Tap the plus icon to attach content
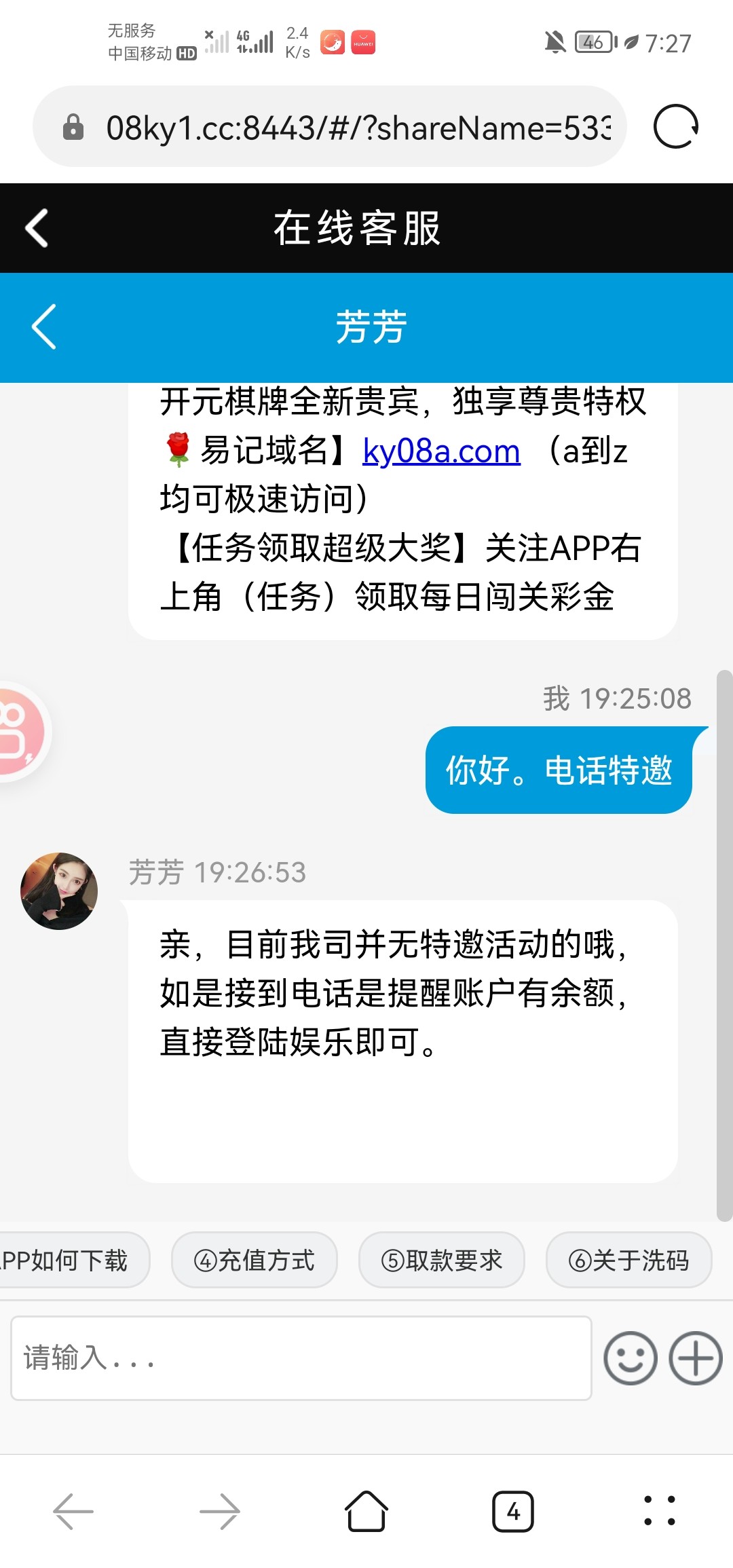 (694, 1358)
